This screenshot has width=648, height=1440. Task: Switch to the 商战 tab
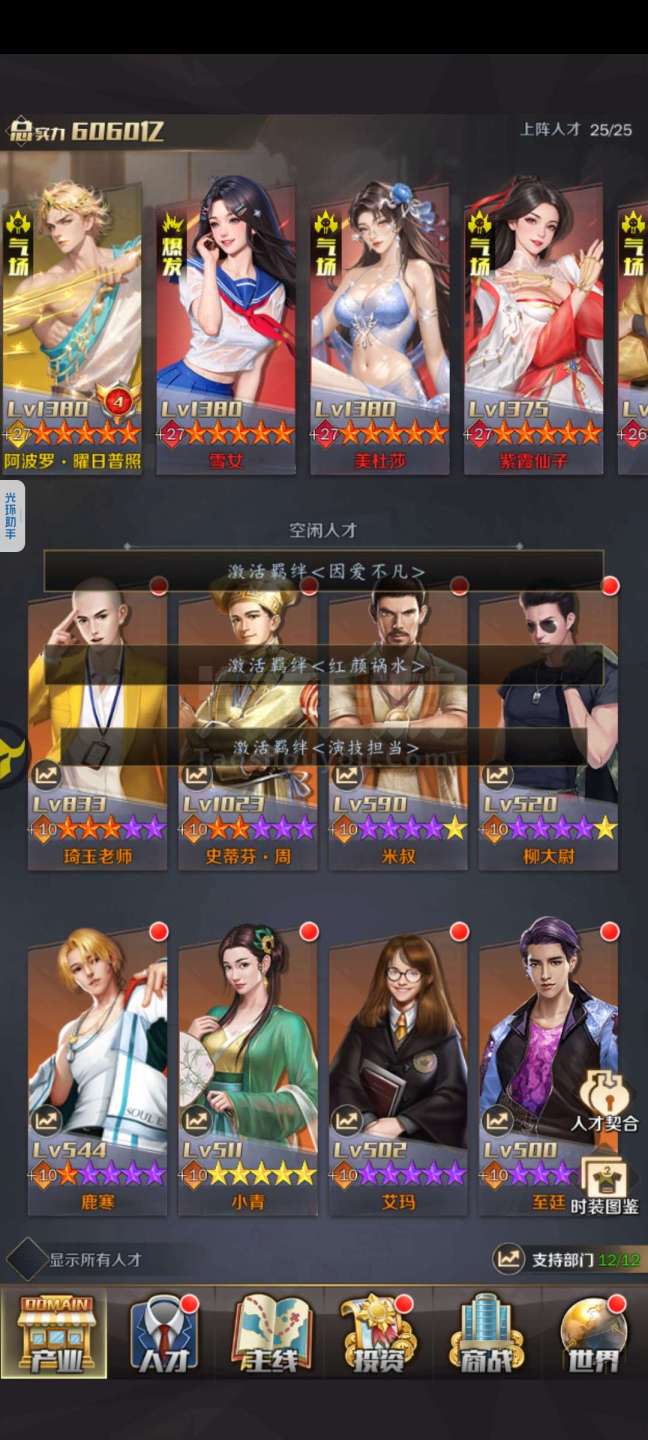(486, 1335)
